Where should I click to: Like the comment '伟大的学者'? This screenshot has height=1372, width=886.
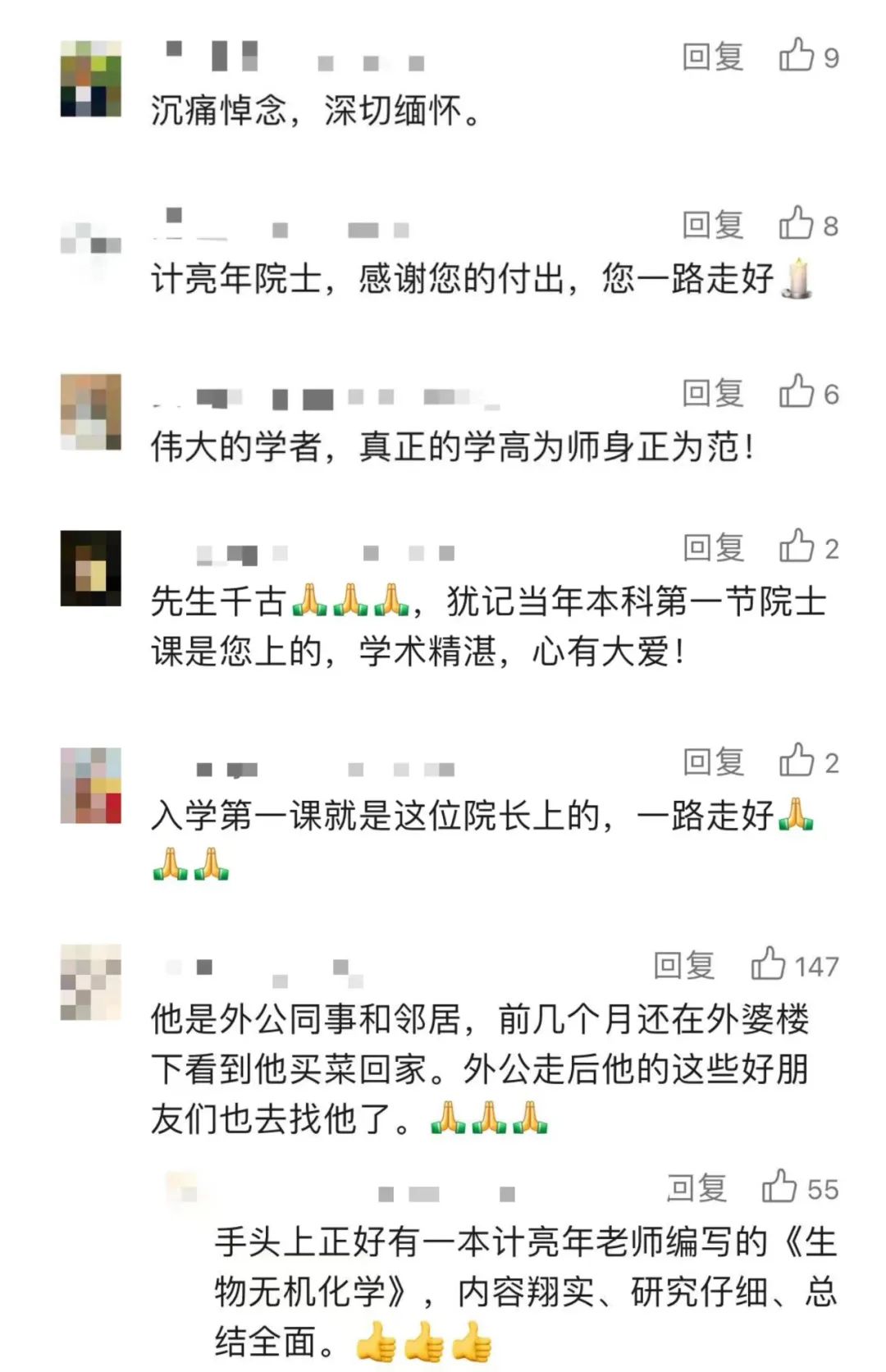click(797, 392)
